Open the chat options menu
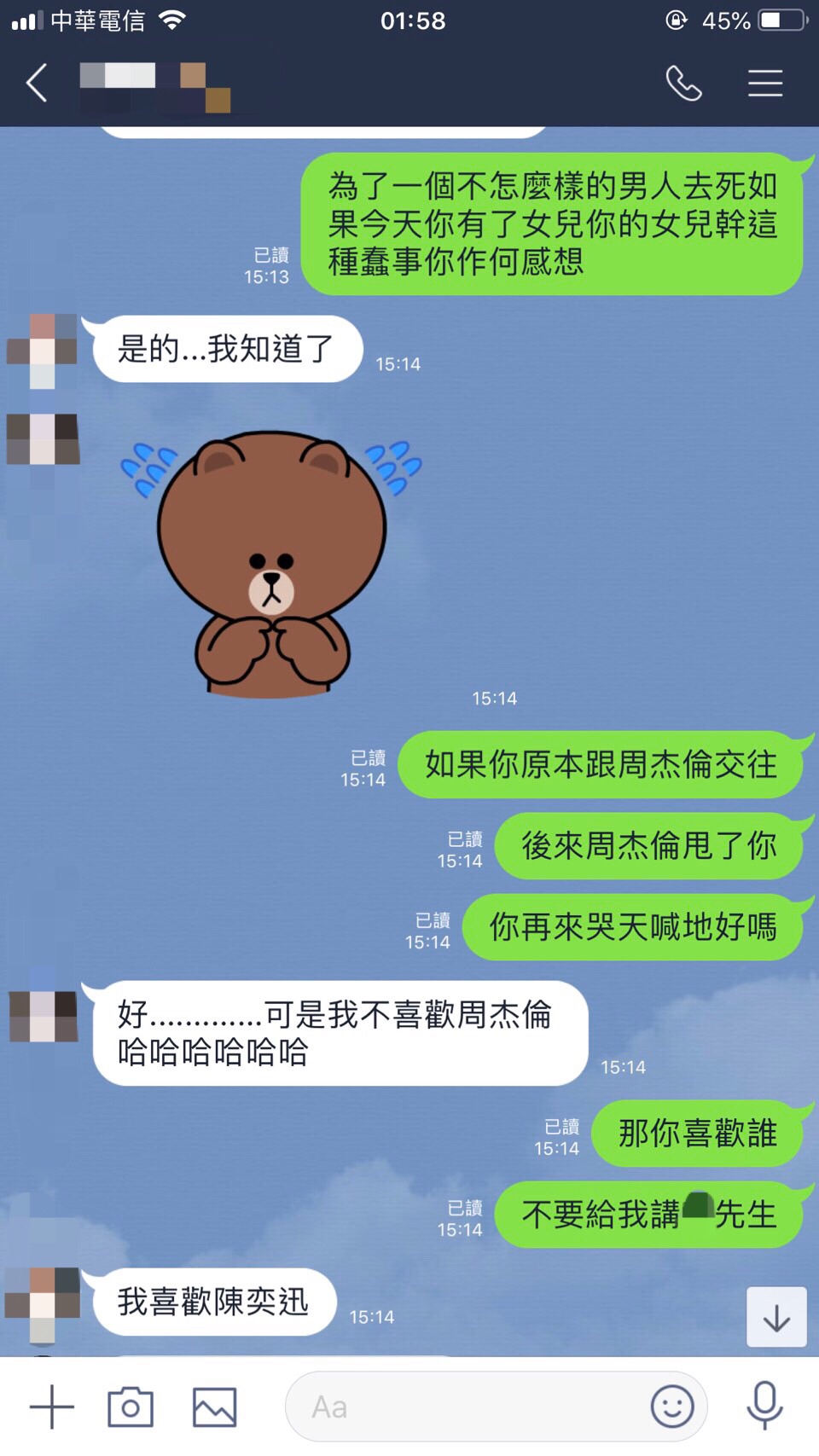This screenshot has width=819, height=1456. [x=765, y=84]
